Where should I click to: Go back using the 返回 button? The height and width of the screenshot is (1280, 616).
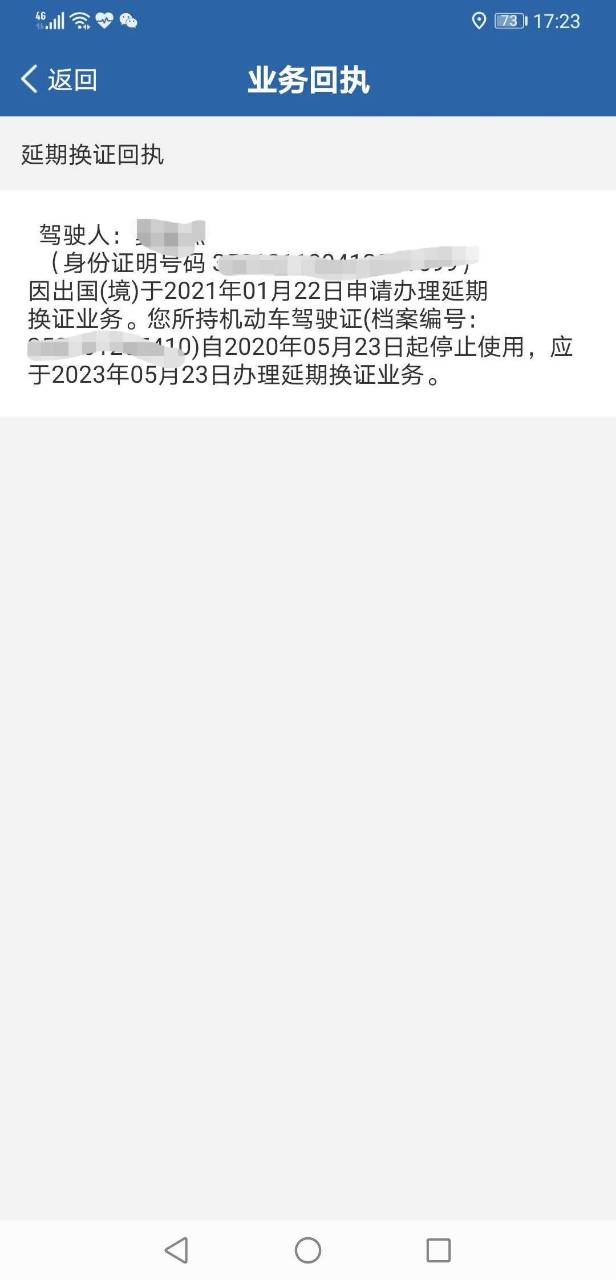pos(59,80)
